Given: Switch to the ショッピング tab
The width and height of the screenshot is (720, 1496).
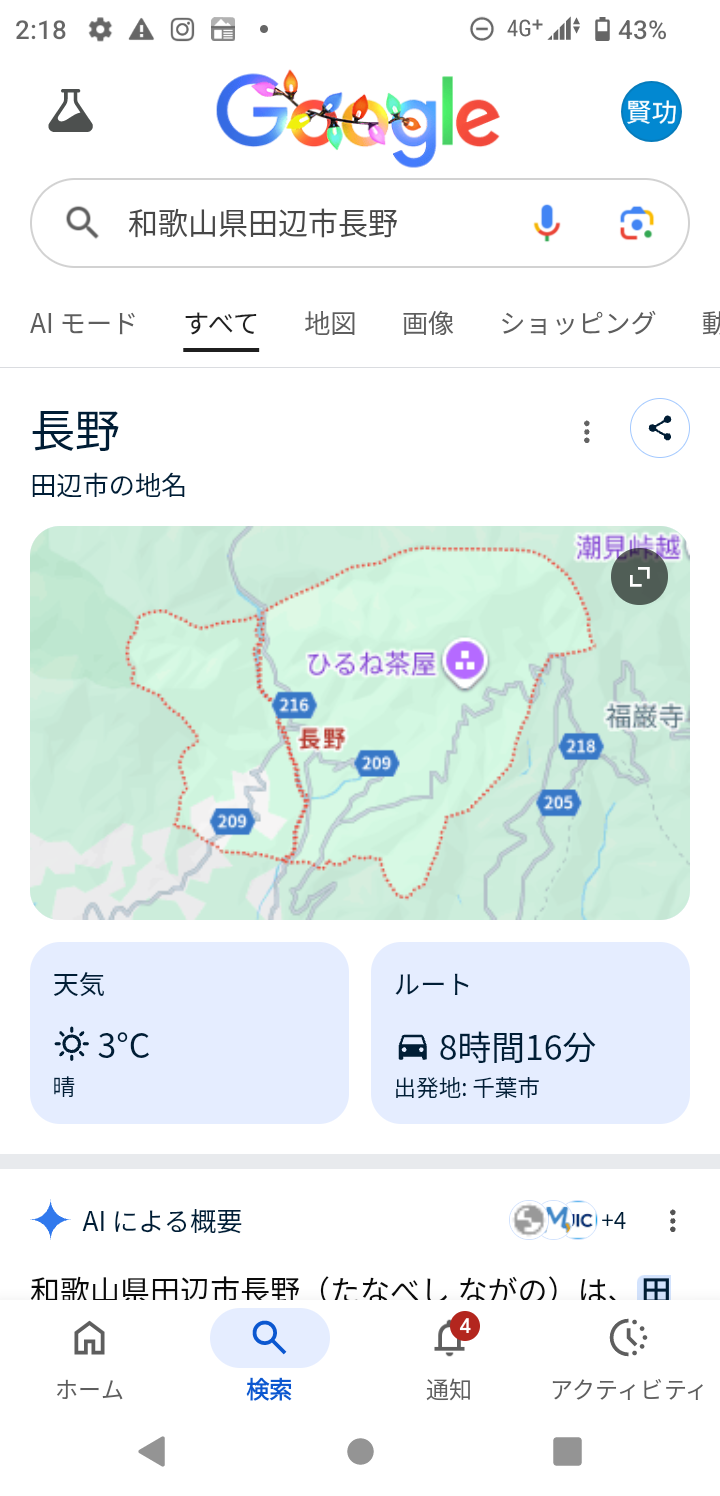Looking at the screenshot, I should coord(577,323).
